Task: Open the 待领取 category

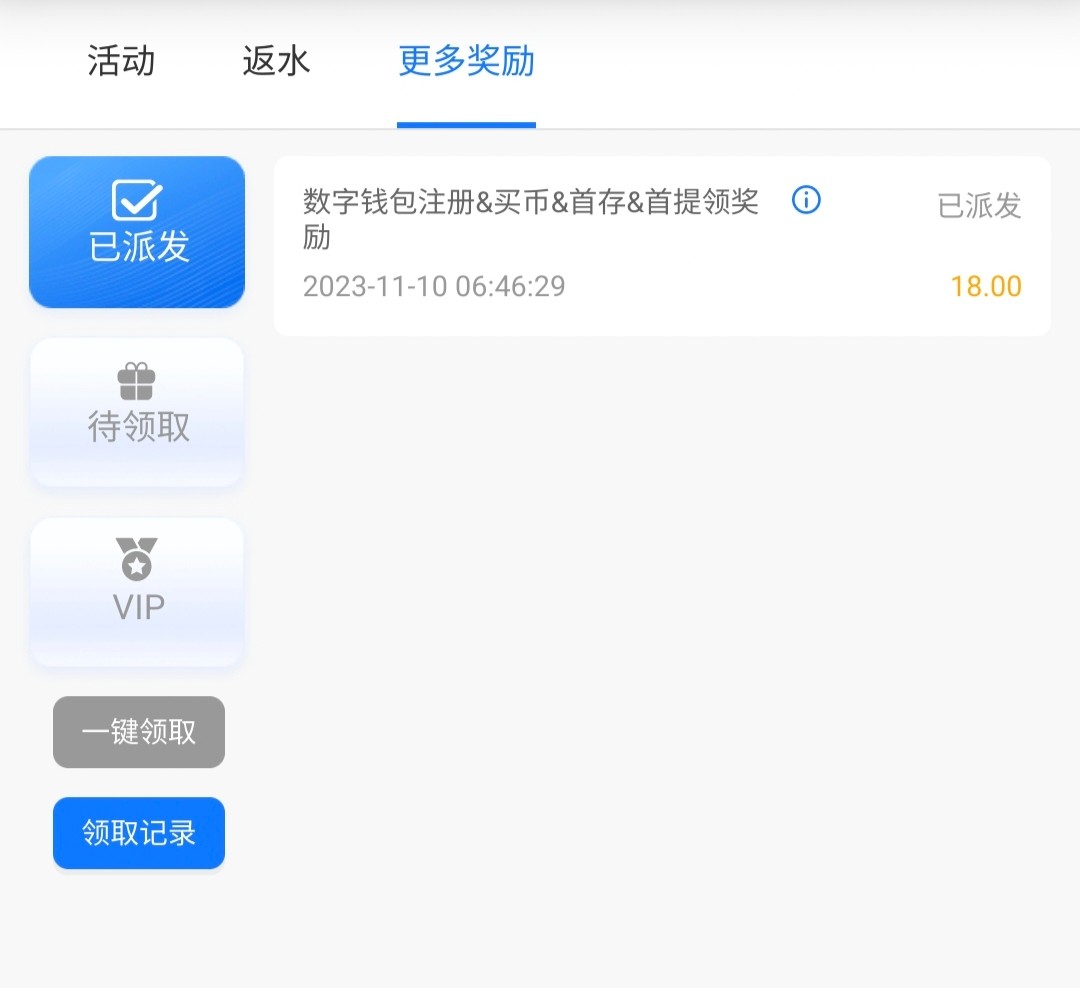Action: (138, 412)
